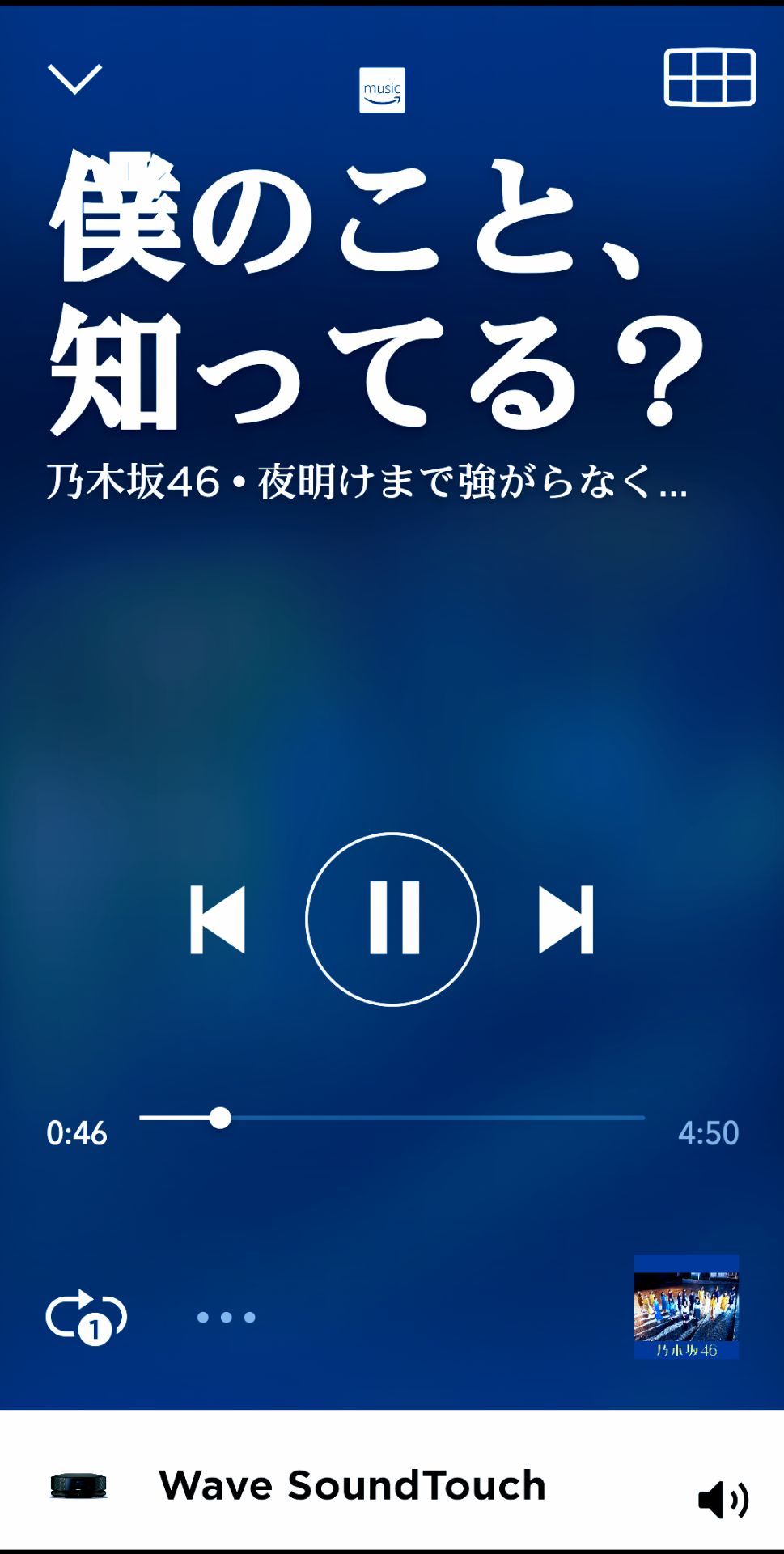784x1554 pixels.
Task: Click the 0:46 elapsed time label
Action: click(78, 1135)
